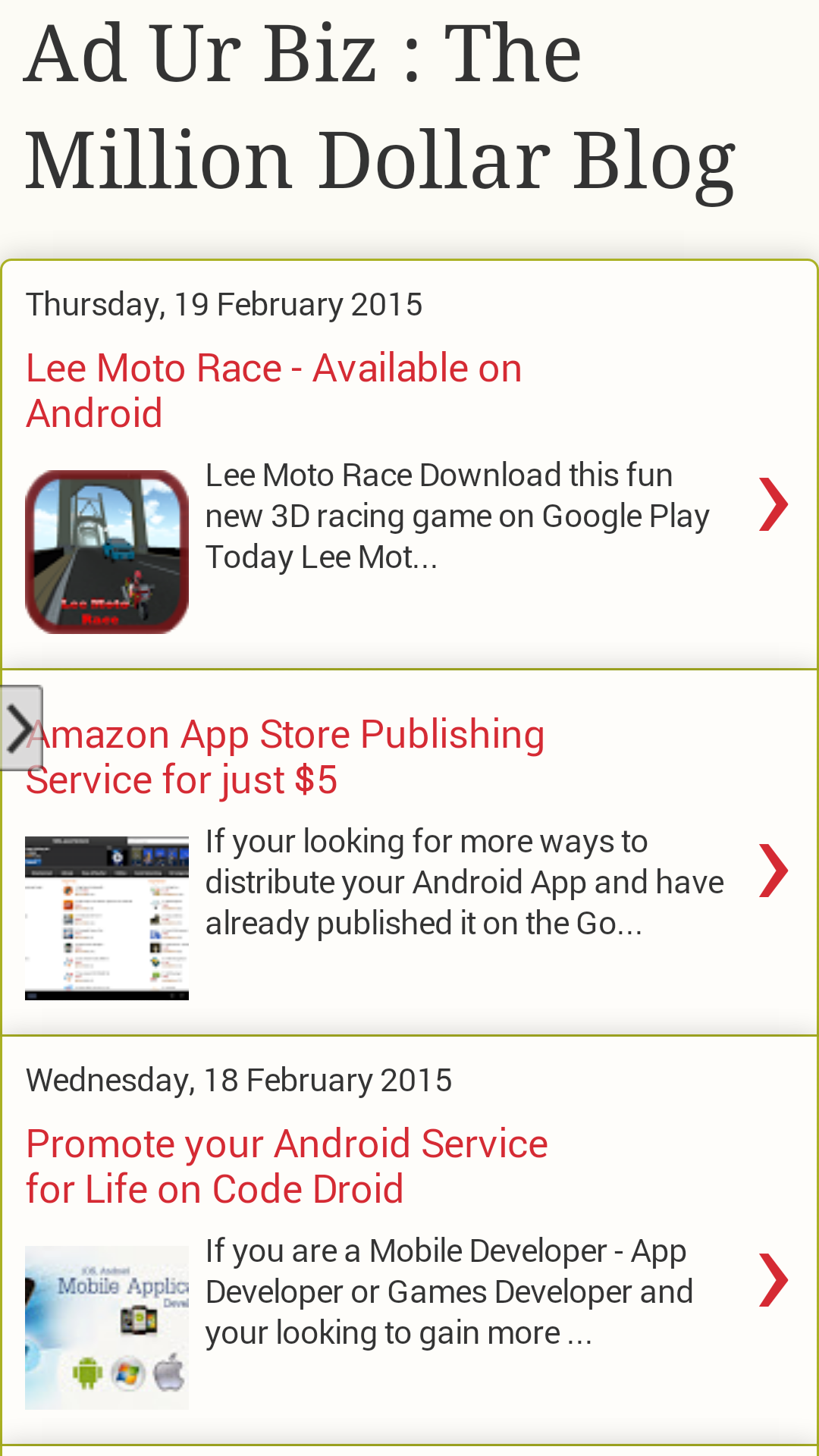The image size is (819, 1456).
Task: Open the Ad Ur Biz blog title
Action: (x=381, y=106)
